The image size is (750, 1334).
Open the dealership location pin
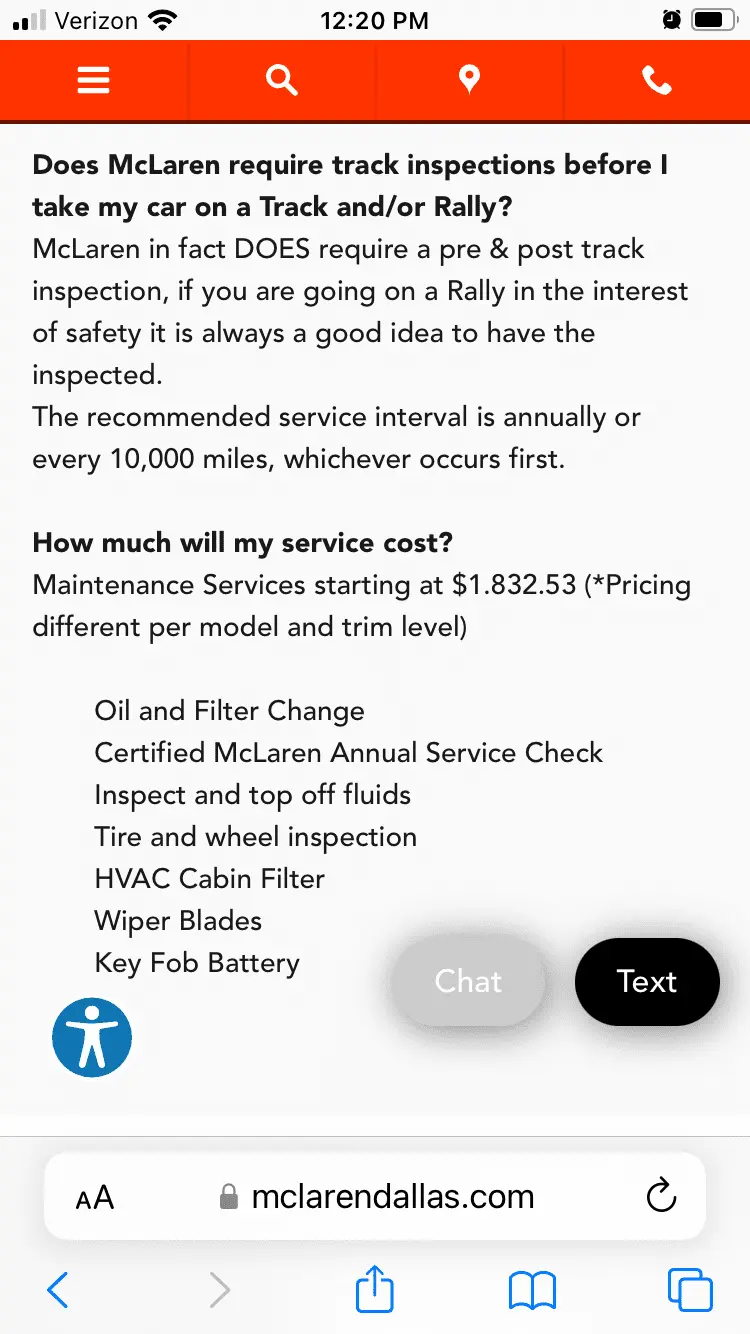pos(469,81)
